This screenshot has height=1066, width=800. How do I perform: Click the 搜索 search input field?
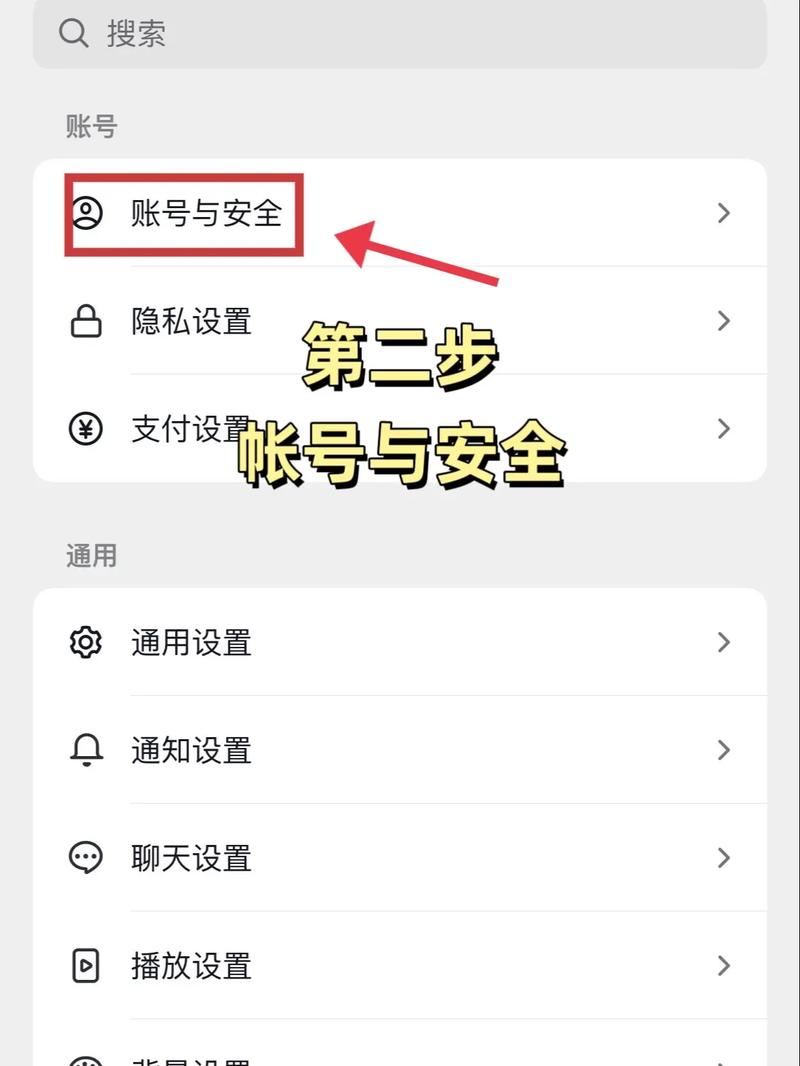click(400, 33)
